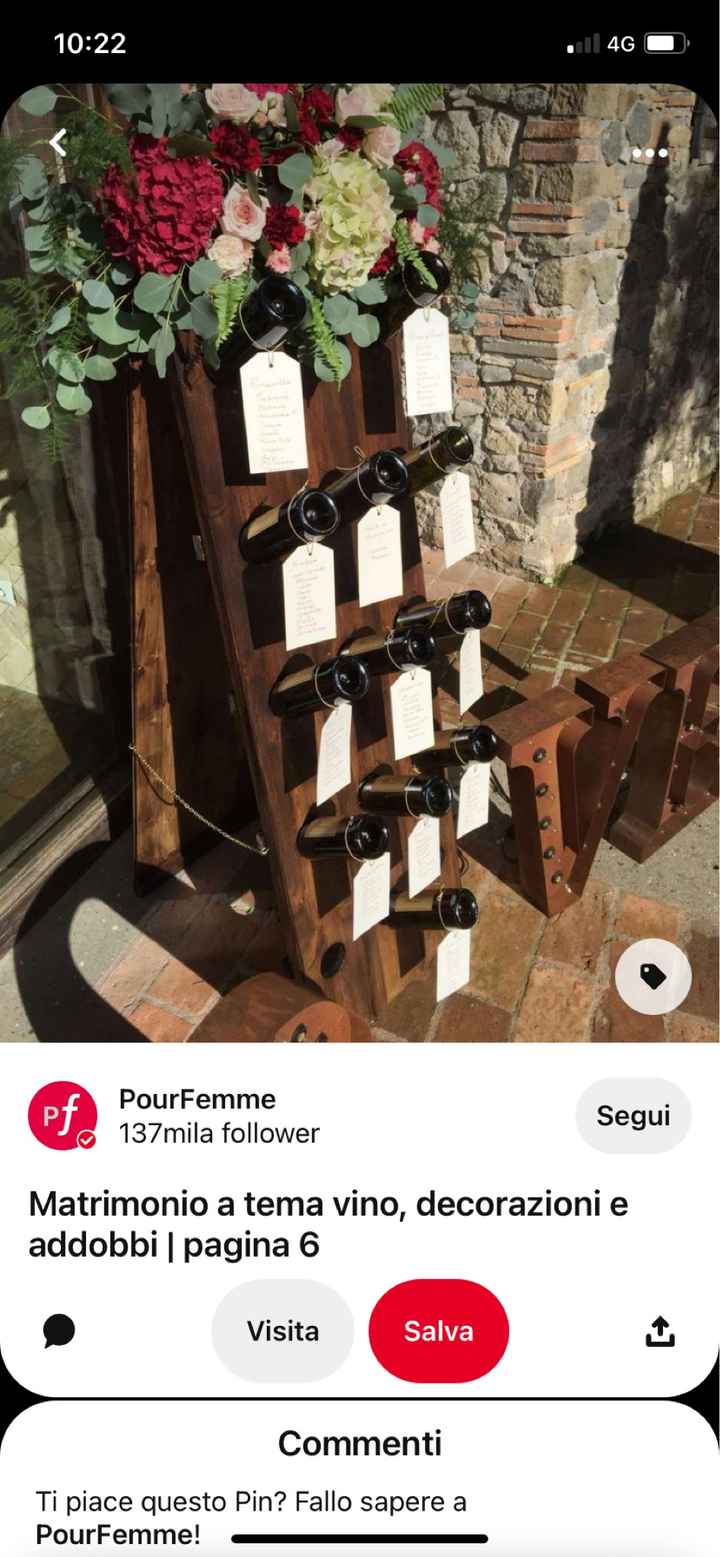Toggle following PourFemme with the Segui button

point(633,1115)
